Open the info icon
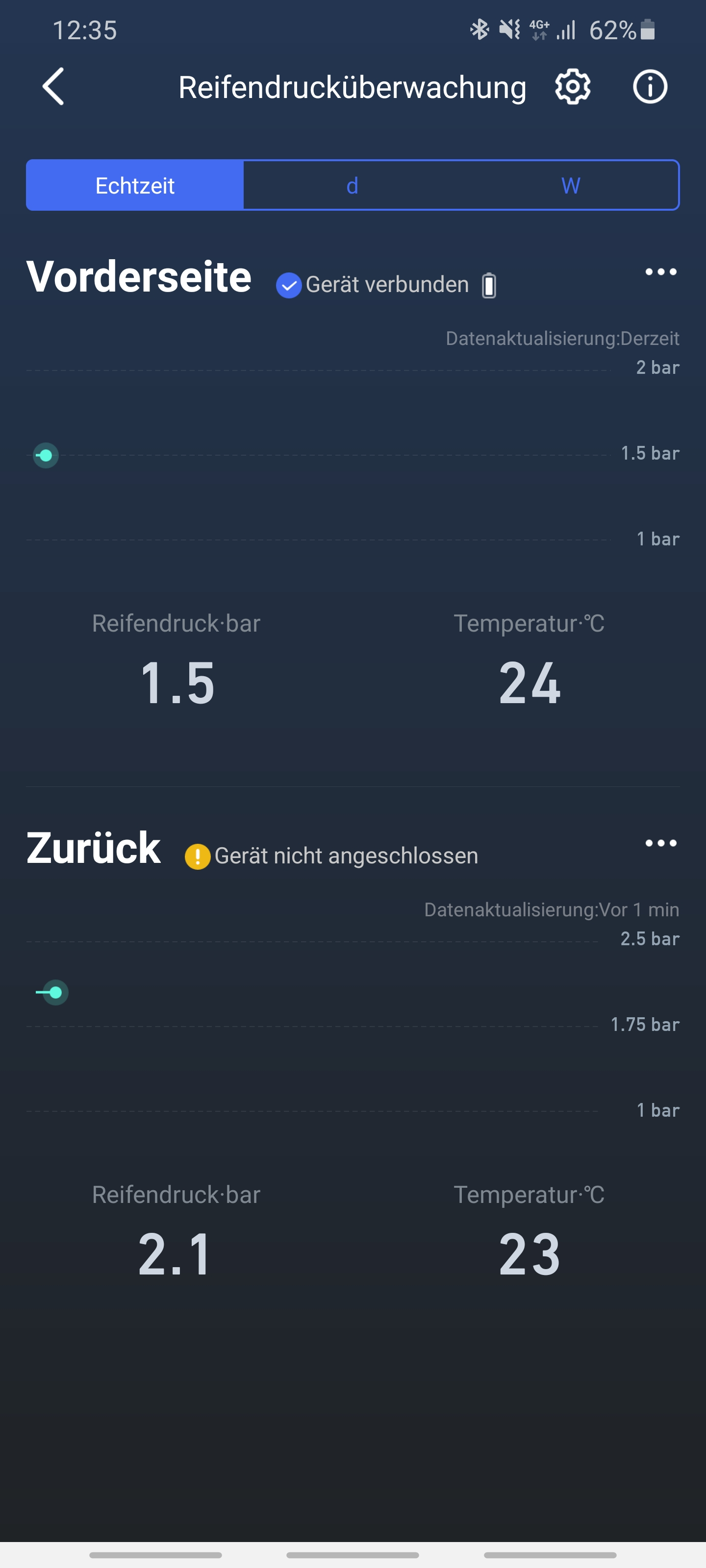This screenshot has height=1568, width=706. 649,87
